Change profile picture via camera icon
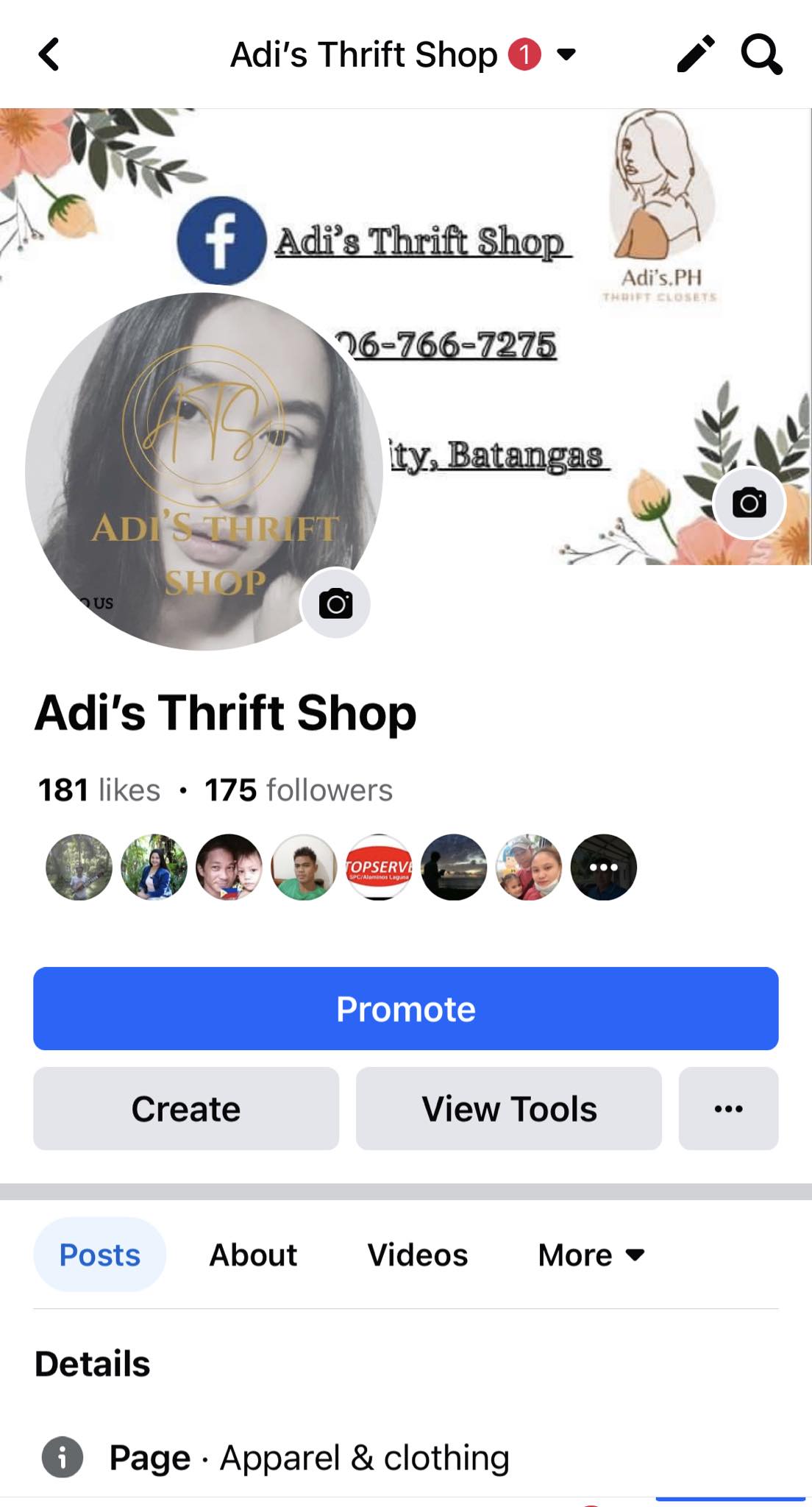 click(x=335, y=604)
